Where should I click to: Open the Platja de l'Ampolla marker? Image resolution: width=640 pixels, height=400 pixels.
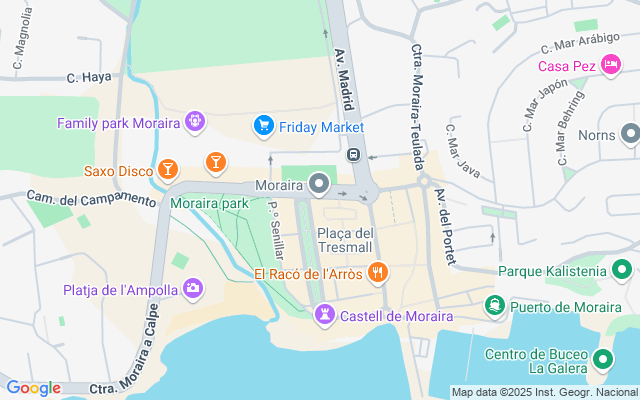point(192,289)
